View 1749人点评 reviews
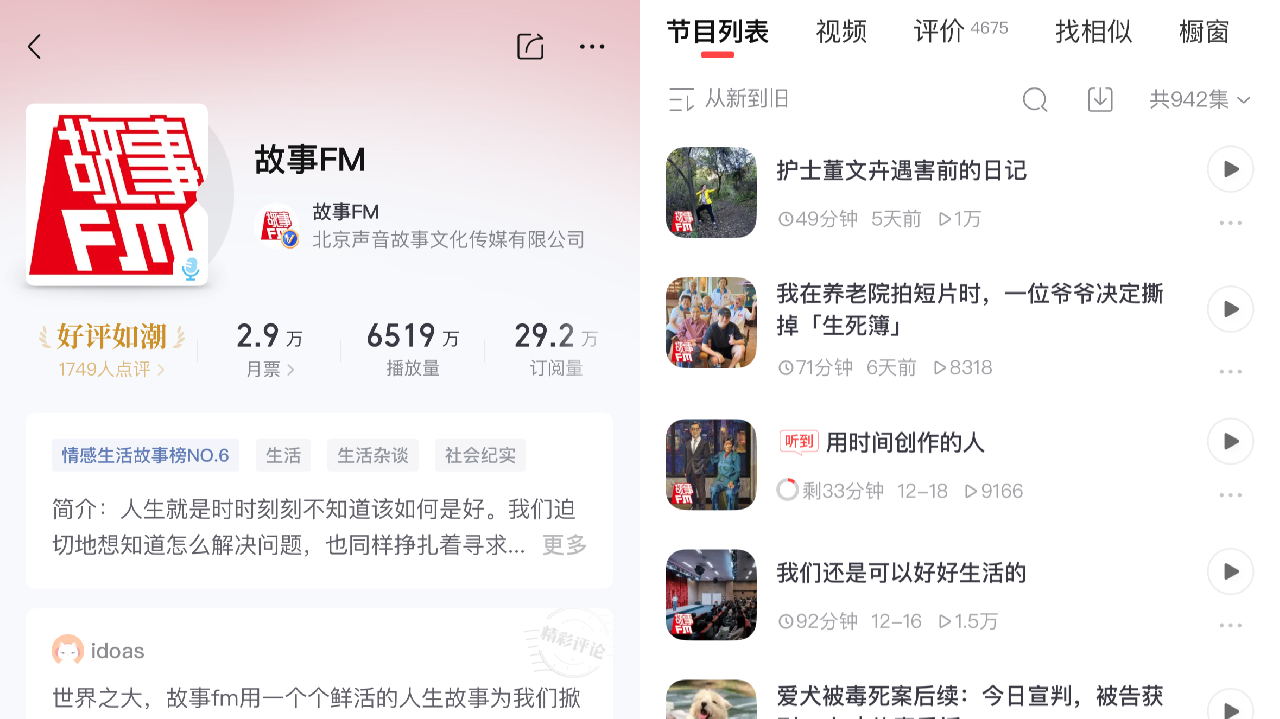The width and height of the screenshot is (1280, 719). 111,369
